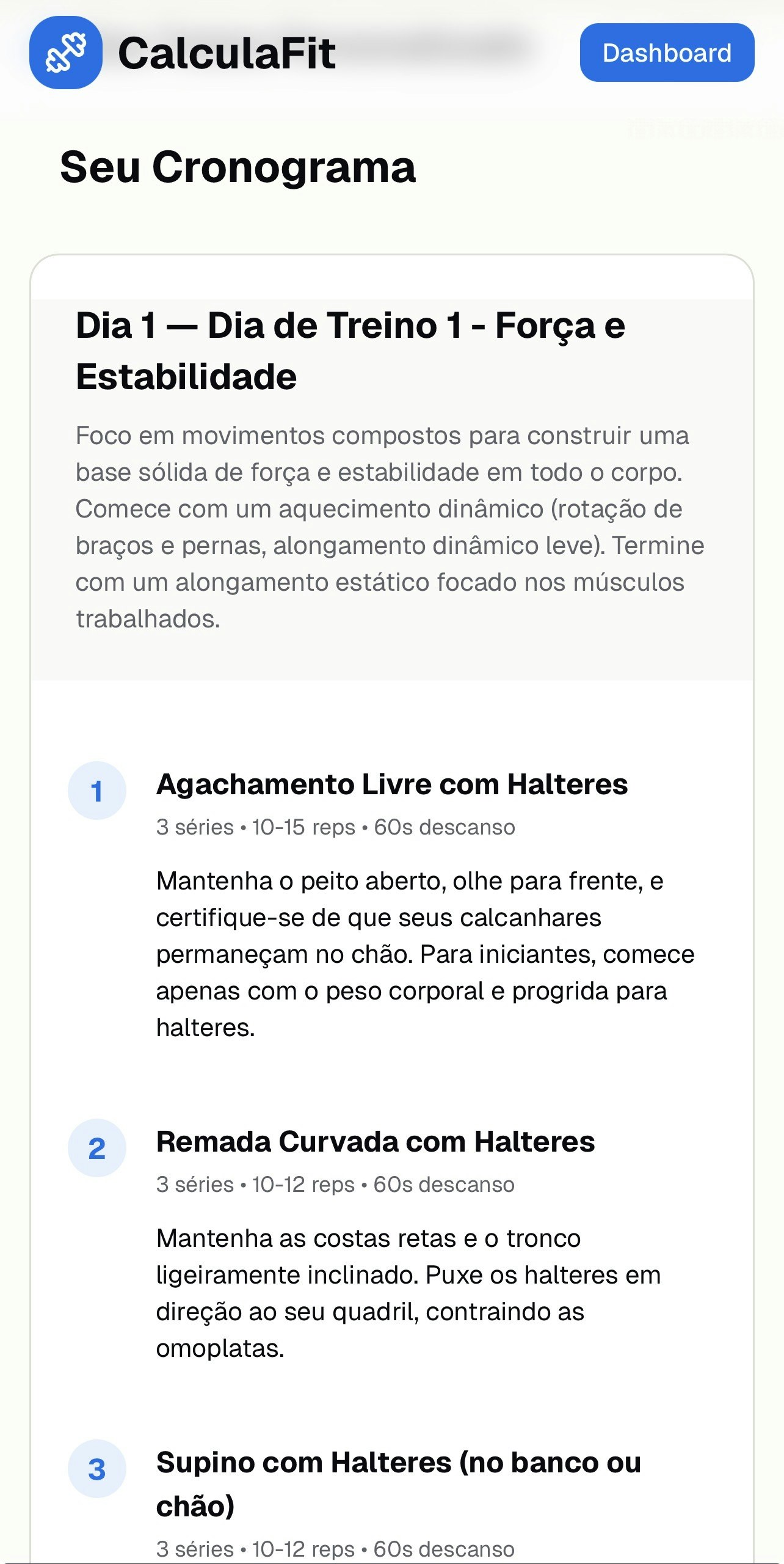
Task: Tap the CalculaFit dumbbell logo
Action: coord(66,53)
